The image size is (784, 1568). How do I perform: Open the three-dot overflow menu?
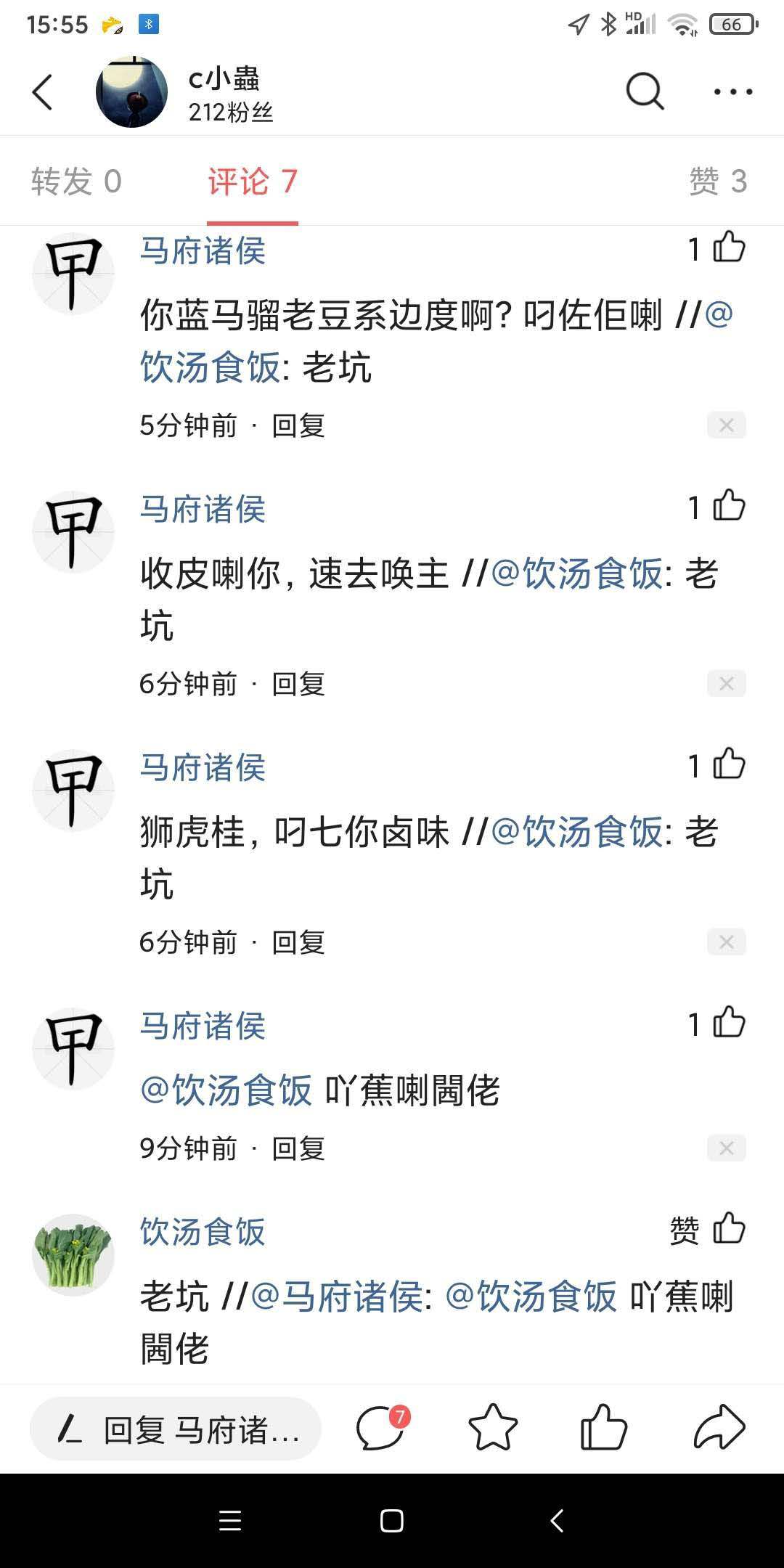pos(732,92)
